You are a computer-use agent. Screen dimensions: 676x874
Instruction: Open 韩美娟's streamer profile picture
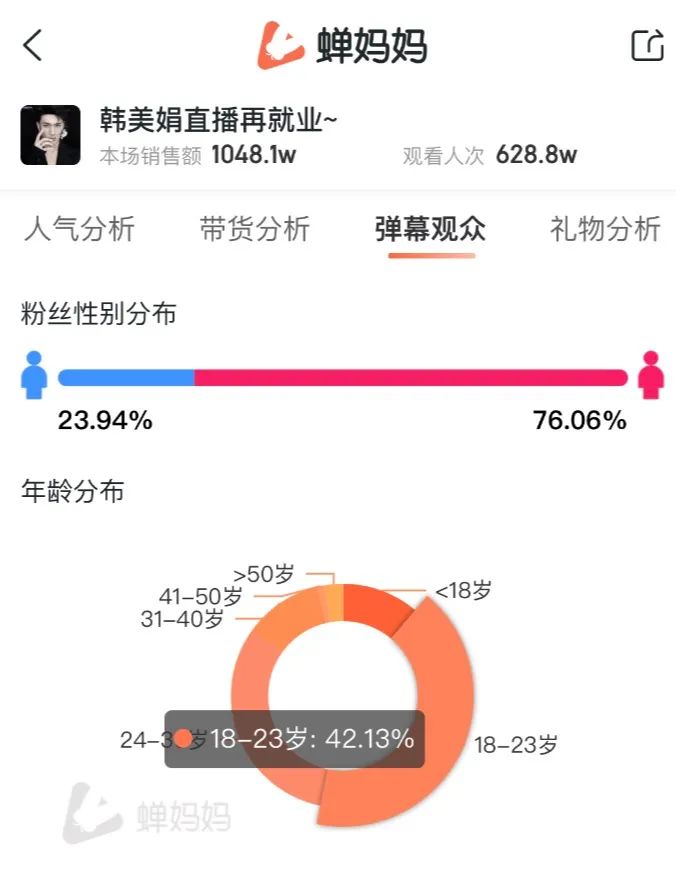(50, 134)
